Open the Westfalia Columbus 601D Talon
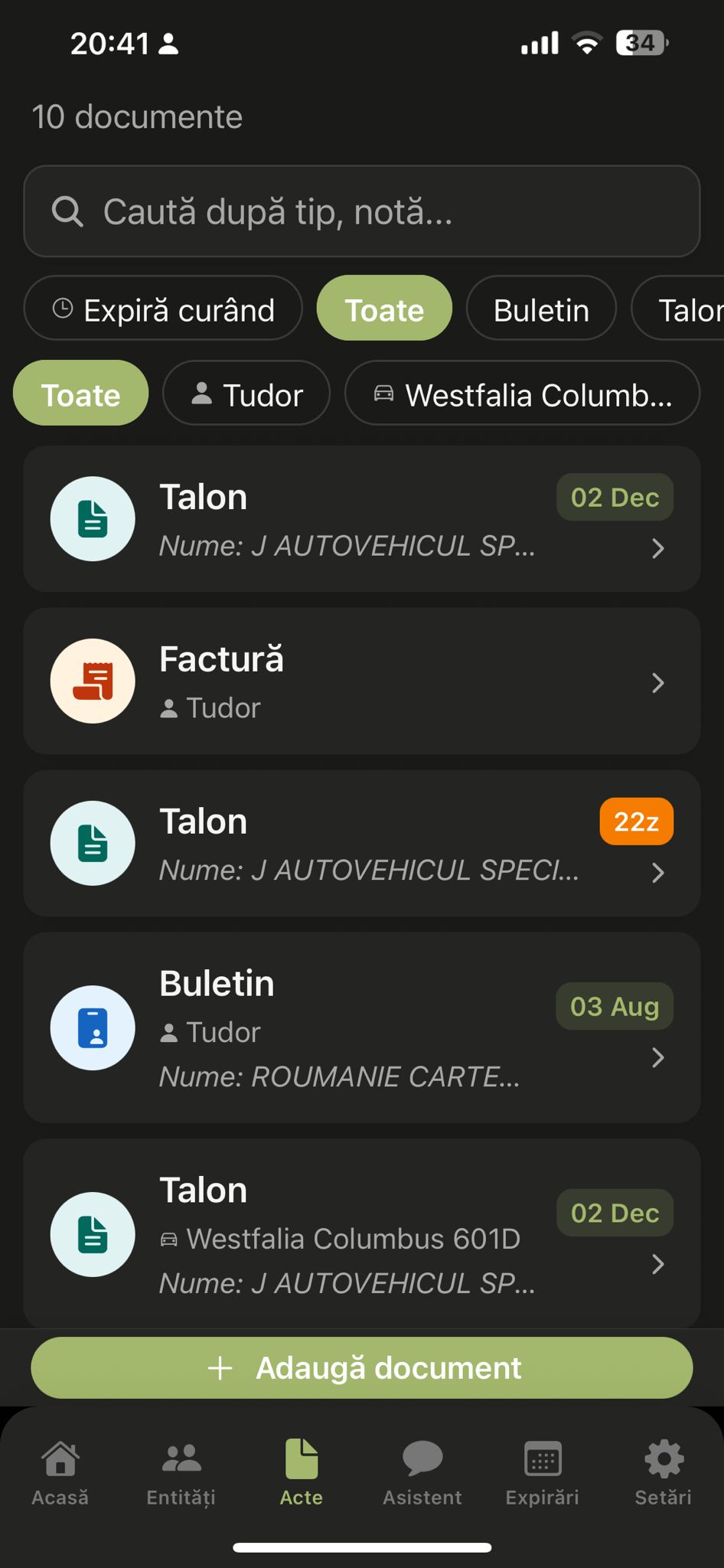Image resolution: width=724 pixels, height=1568 pixels. pyautogui.click(x=361, y=1234)
